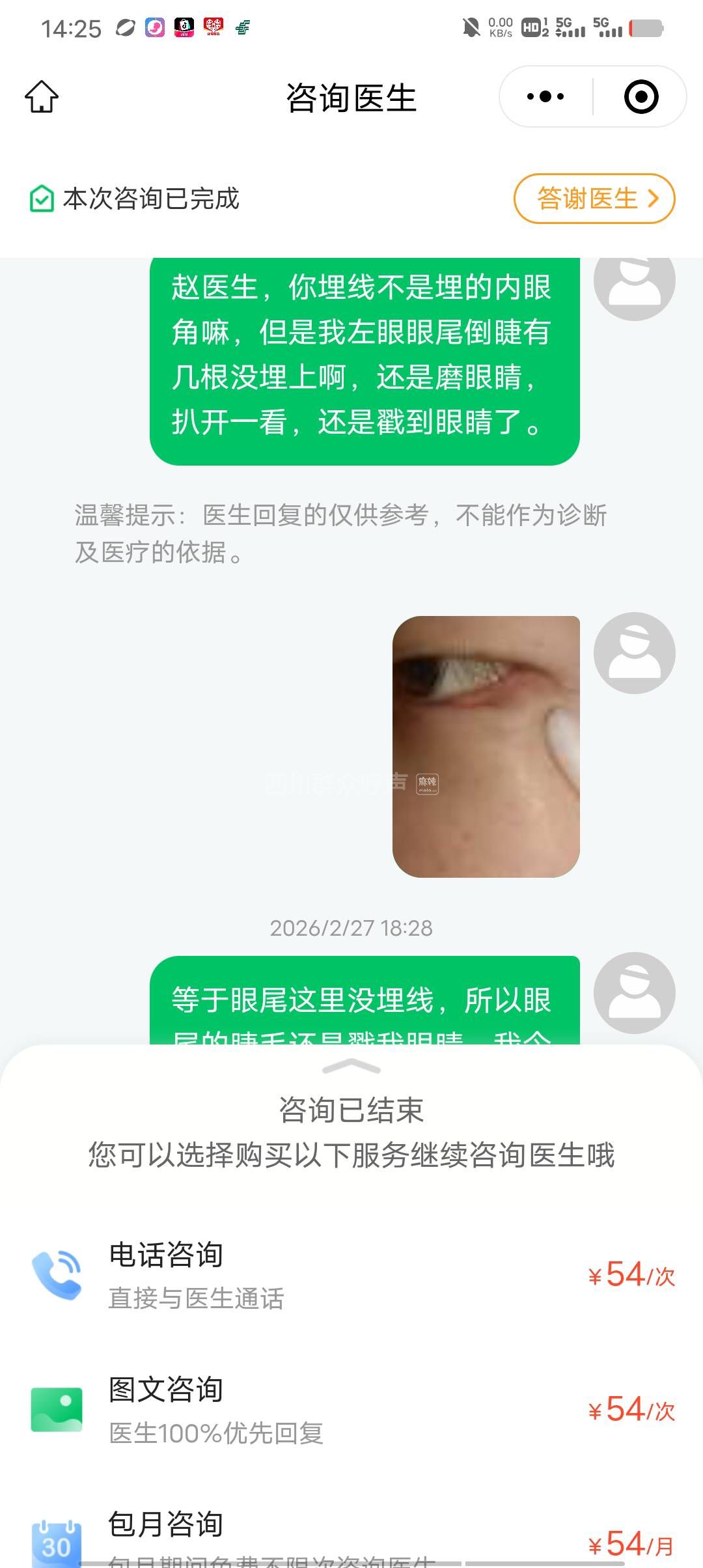
Task: Go to the mini program home page
Action: click(x=42, y=97)
